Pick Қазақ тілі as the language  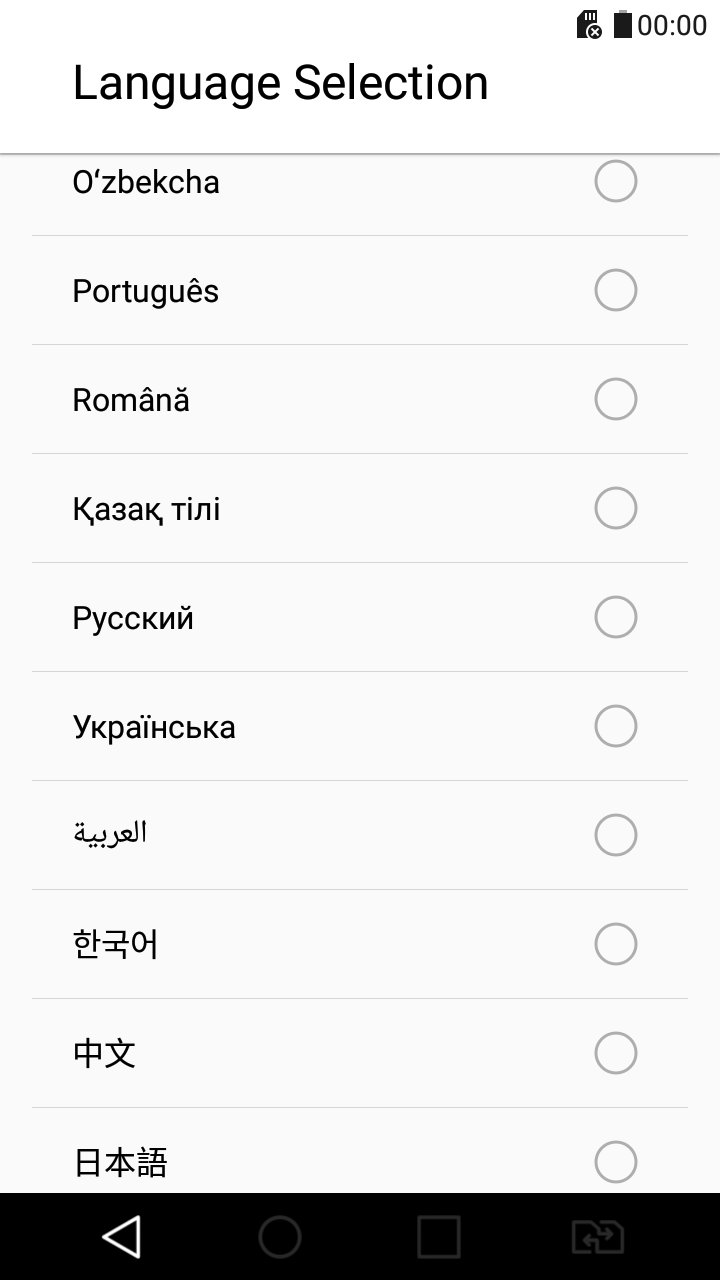(x=360, y=509)
